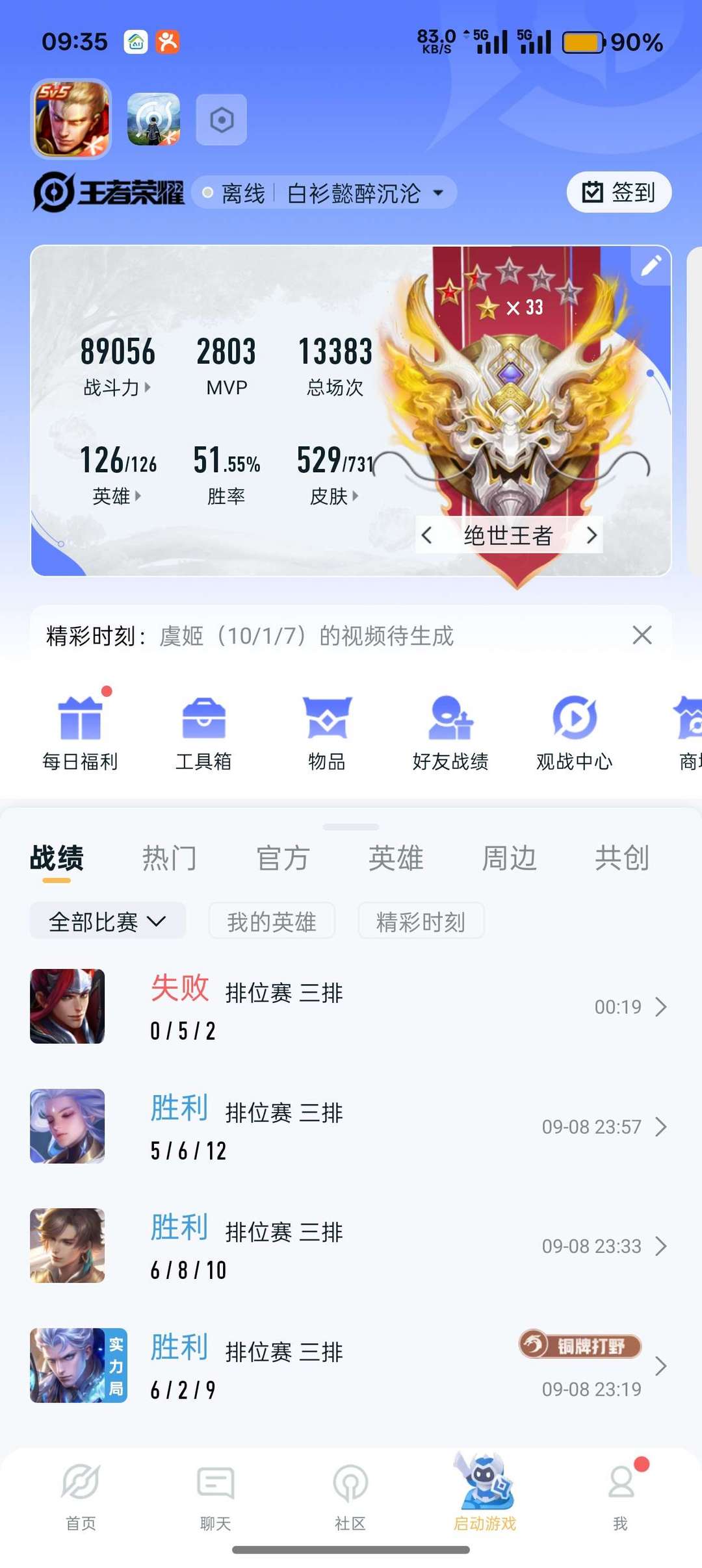
Task: Tap the 签到 check-in button
Action: pyautogui.click(x=619, y=192)
